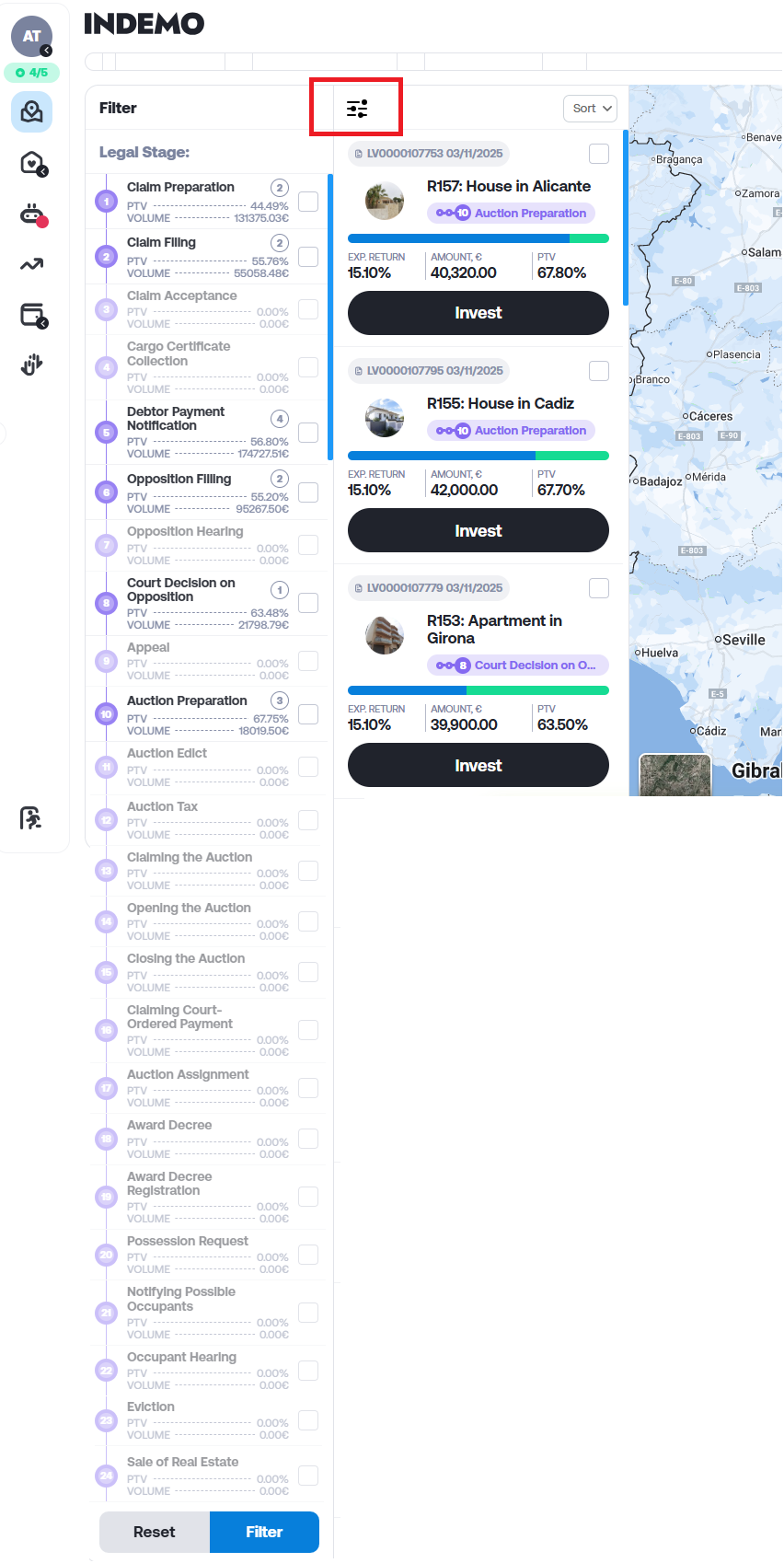Open R153 Apartment in Girona details
This screenshot has height=1563, width=784.
point(494,629)
